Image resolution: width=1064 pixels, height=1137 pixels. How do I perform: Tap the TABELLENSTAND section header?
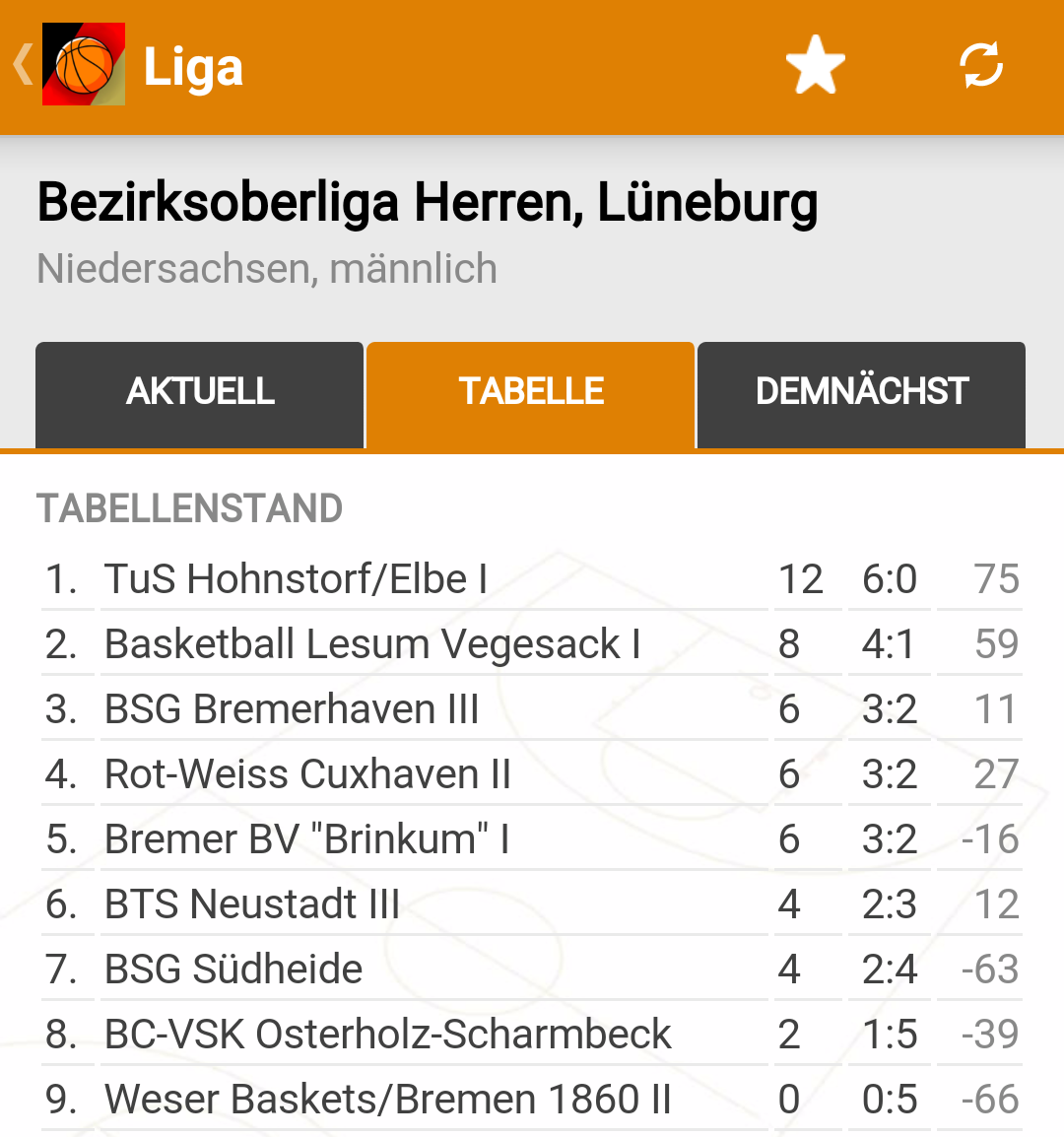tap(188, 508)
